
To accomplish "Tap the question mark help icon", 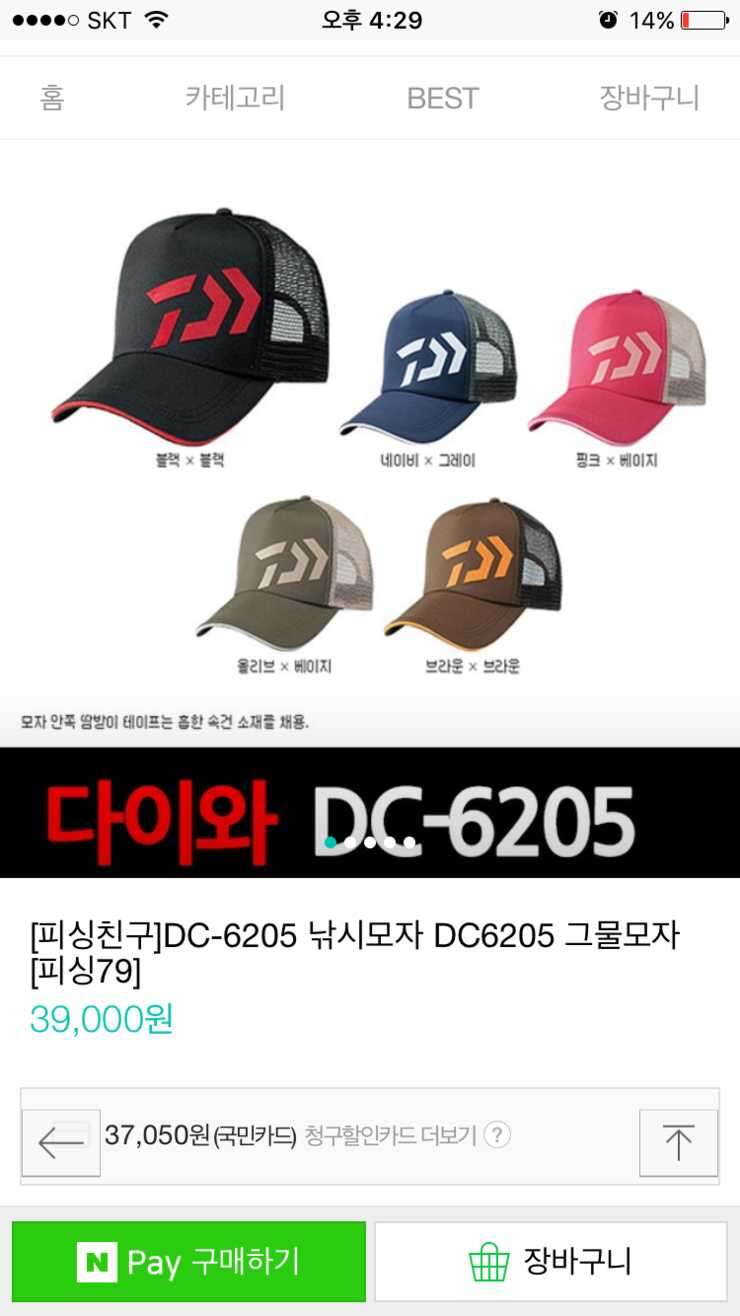I will point(497,1135).
